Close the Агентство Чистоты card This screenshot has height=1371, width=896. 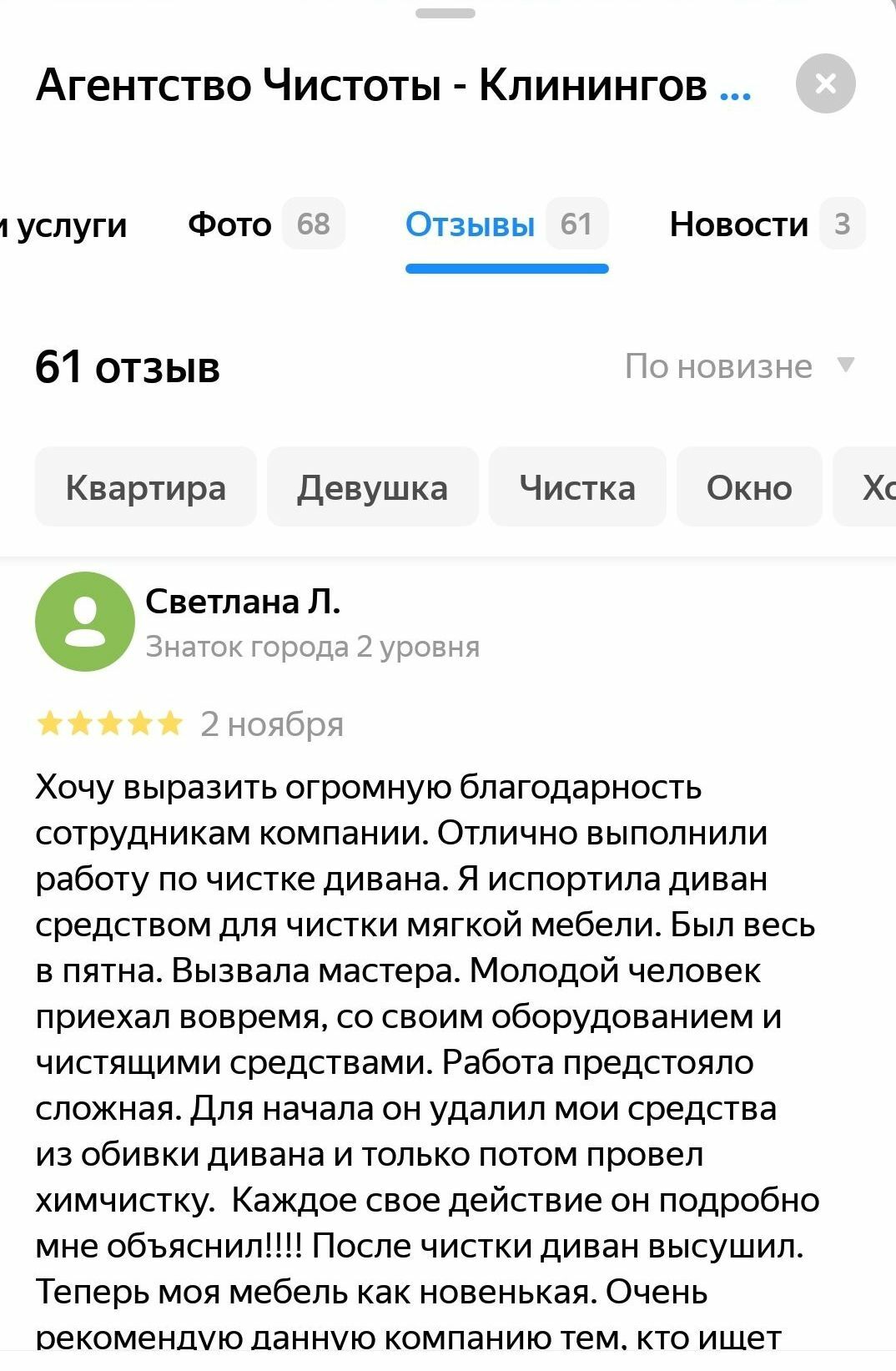point(825,83)
